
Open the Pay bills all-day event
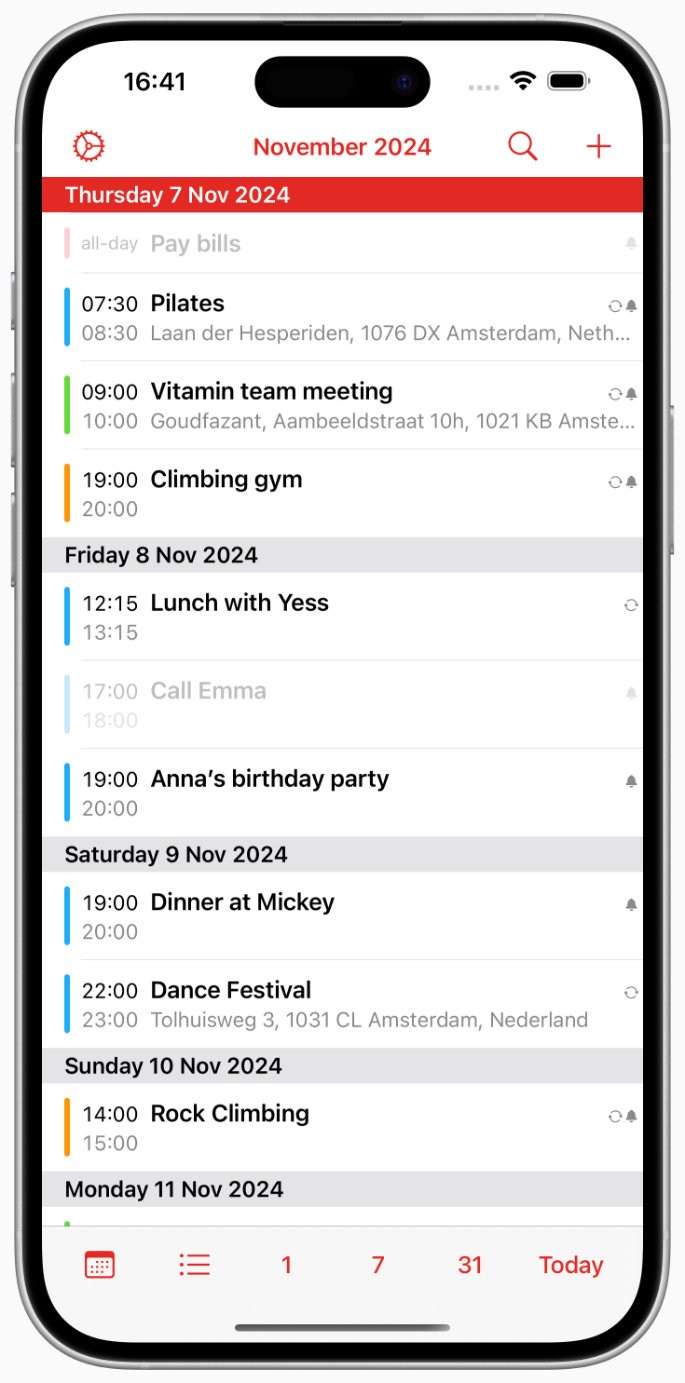point(196,244)
